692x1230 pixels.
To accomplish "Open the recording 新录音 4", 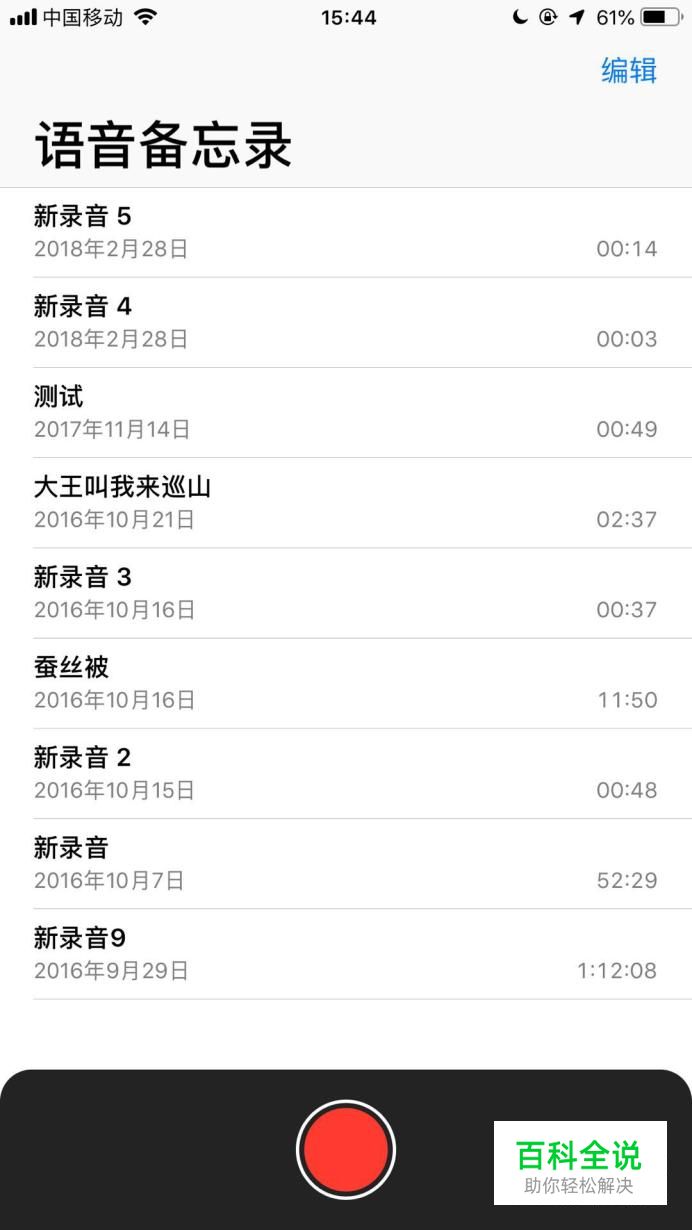I will coord(346,323).
